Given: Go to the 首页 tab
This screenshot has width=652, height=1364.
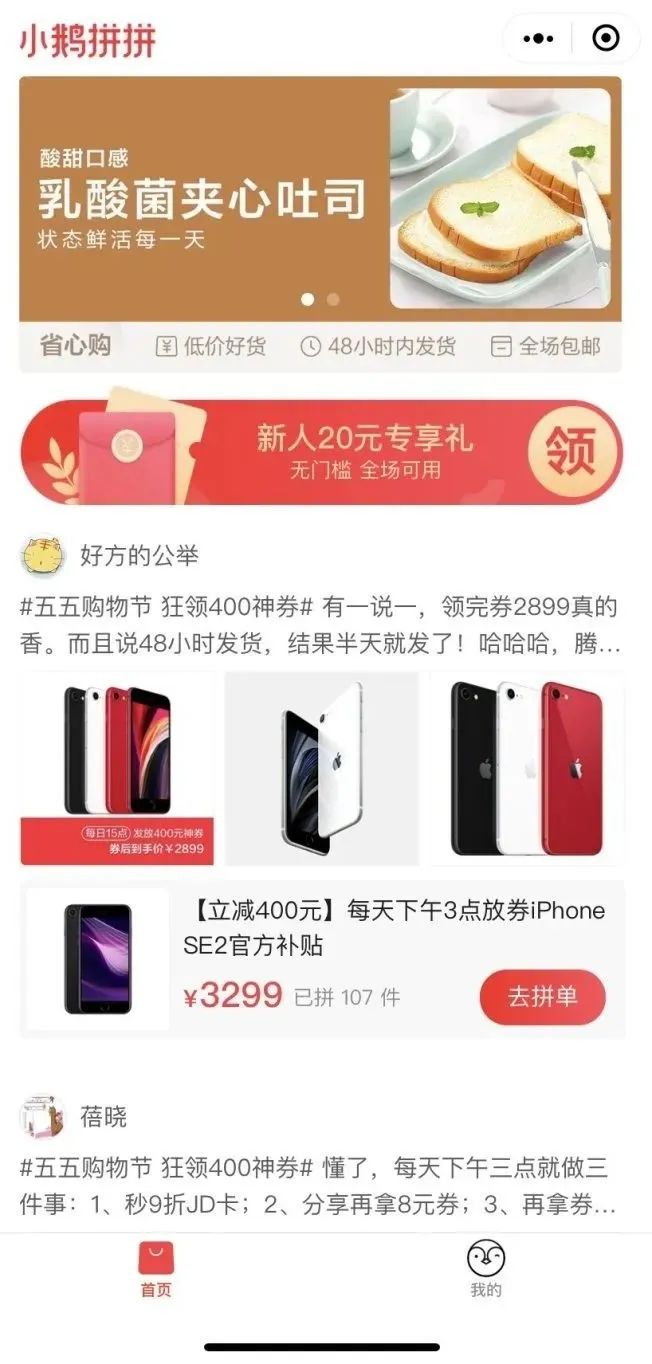Looking at the screenshot, I should pos(156,1269).
